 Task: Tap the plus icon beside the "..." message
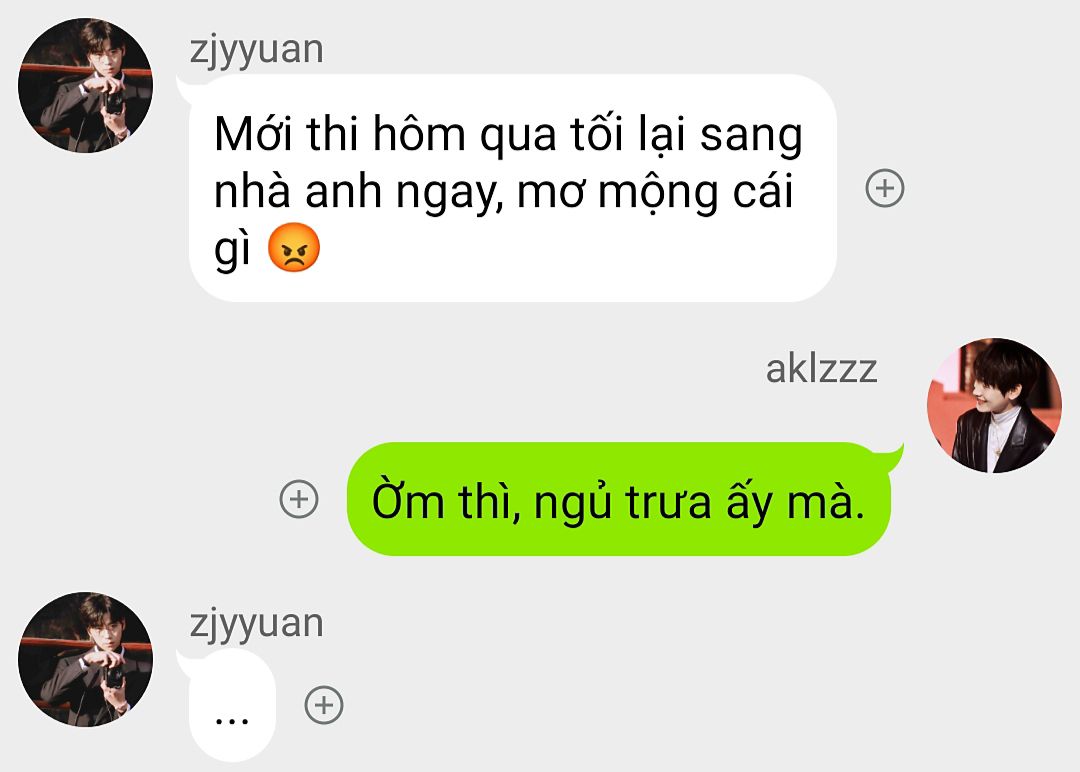pos(323,705)
